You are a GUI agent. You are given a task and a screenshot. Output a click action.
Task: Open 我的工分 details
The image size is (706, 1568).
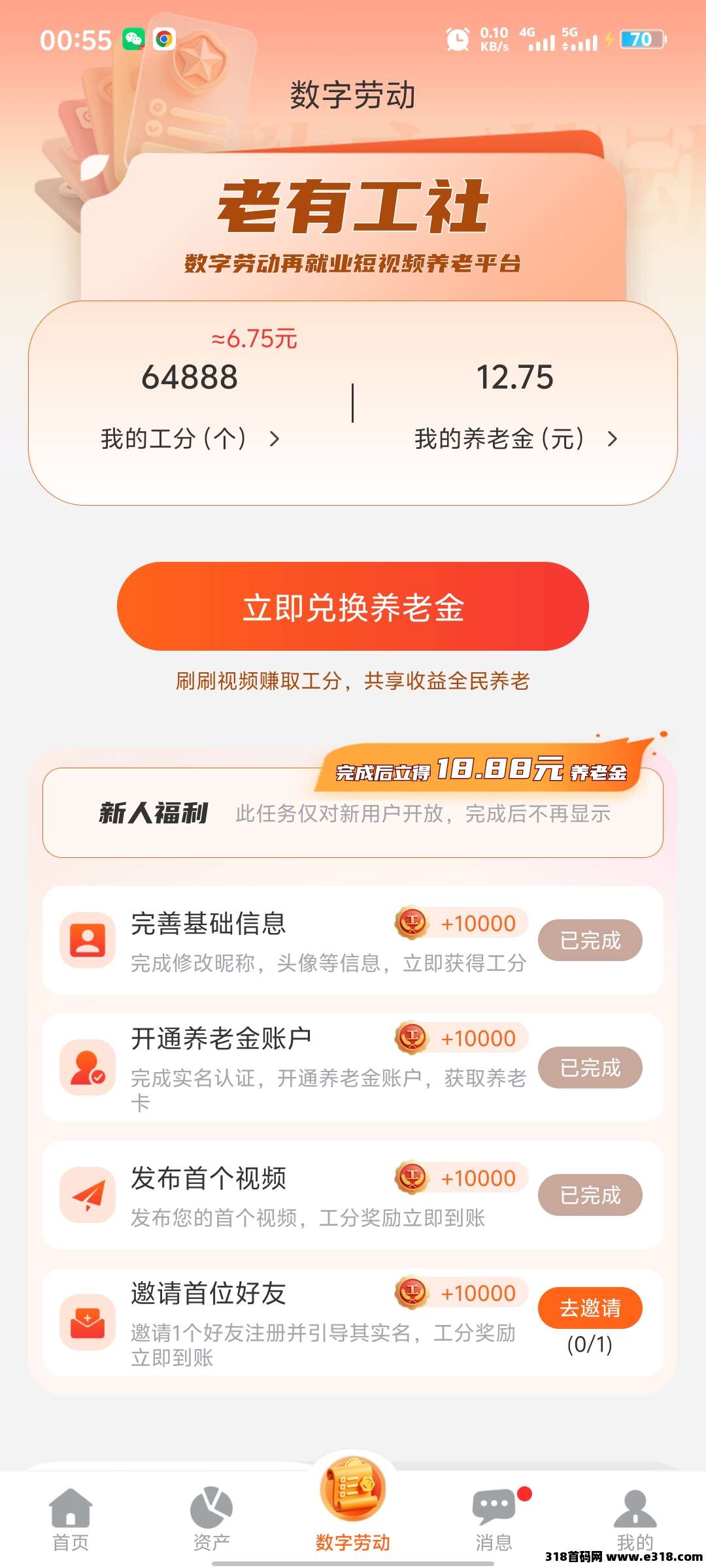click(190, 438)
